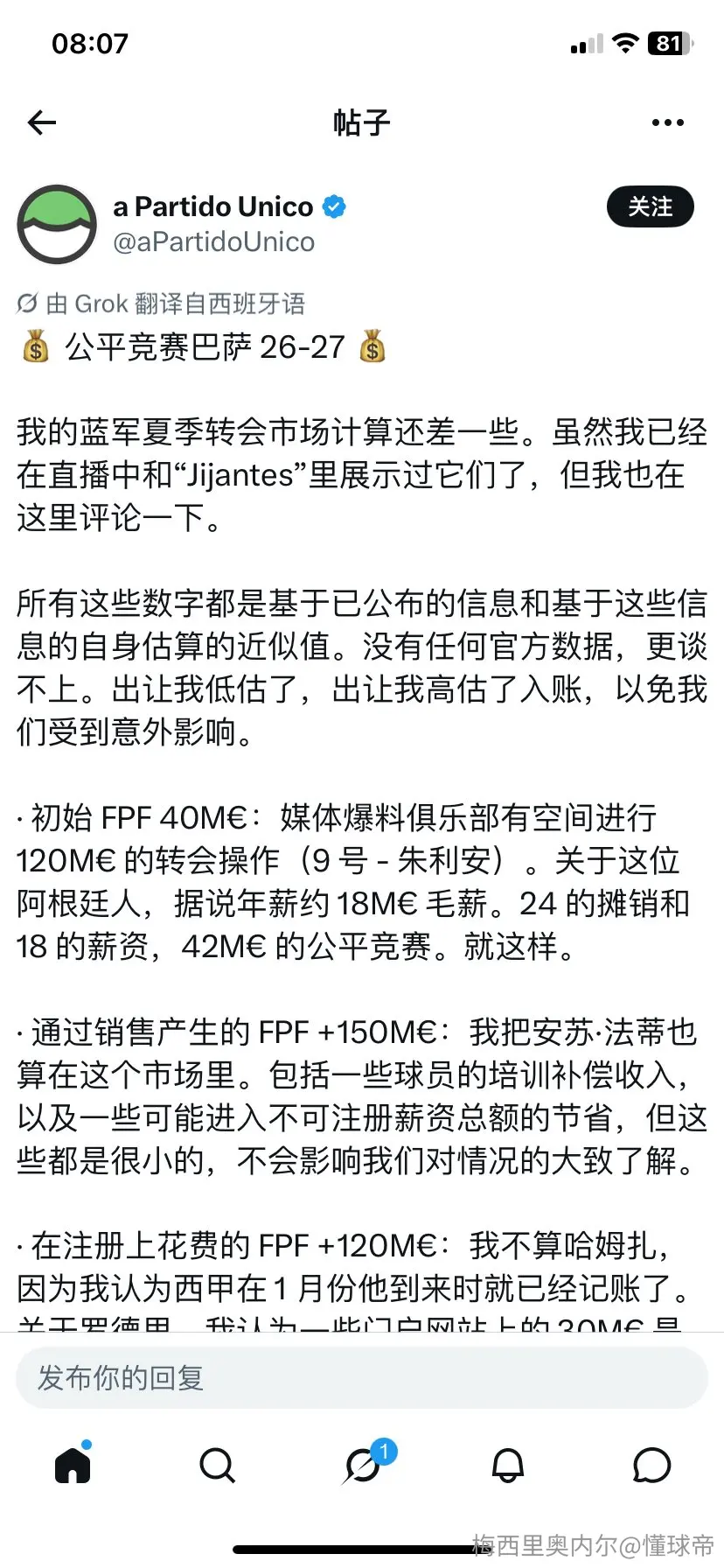
Task: Tap the Grok translation notice
Action: [162, 304]
